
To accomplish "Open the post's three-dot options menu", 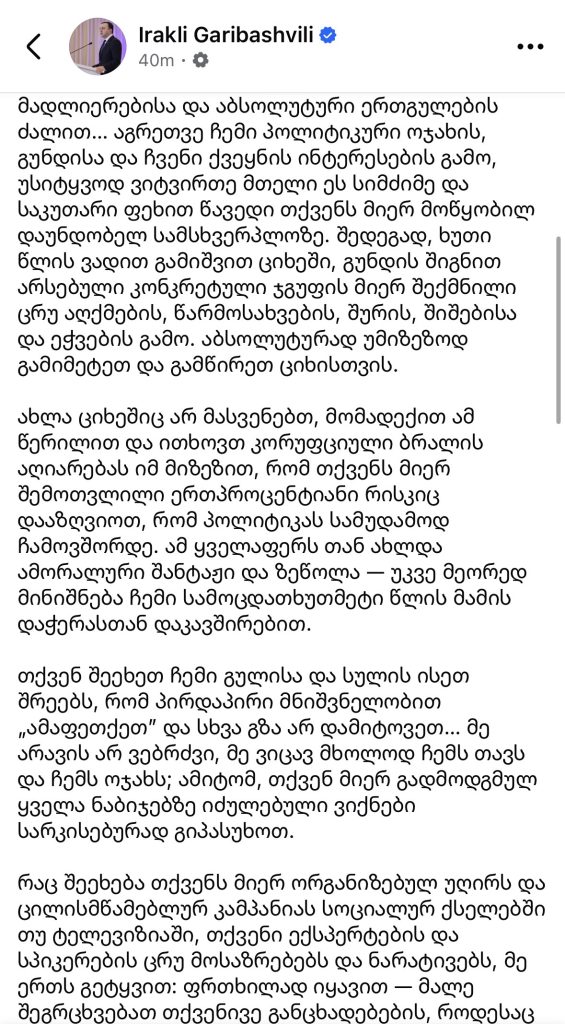I will click(x=530, y=46).
